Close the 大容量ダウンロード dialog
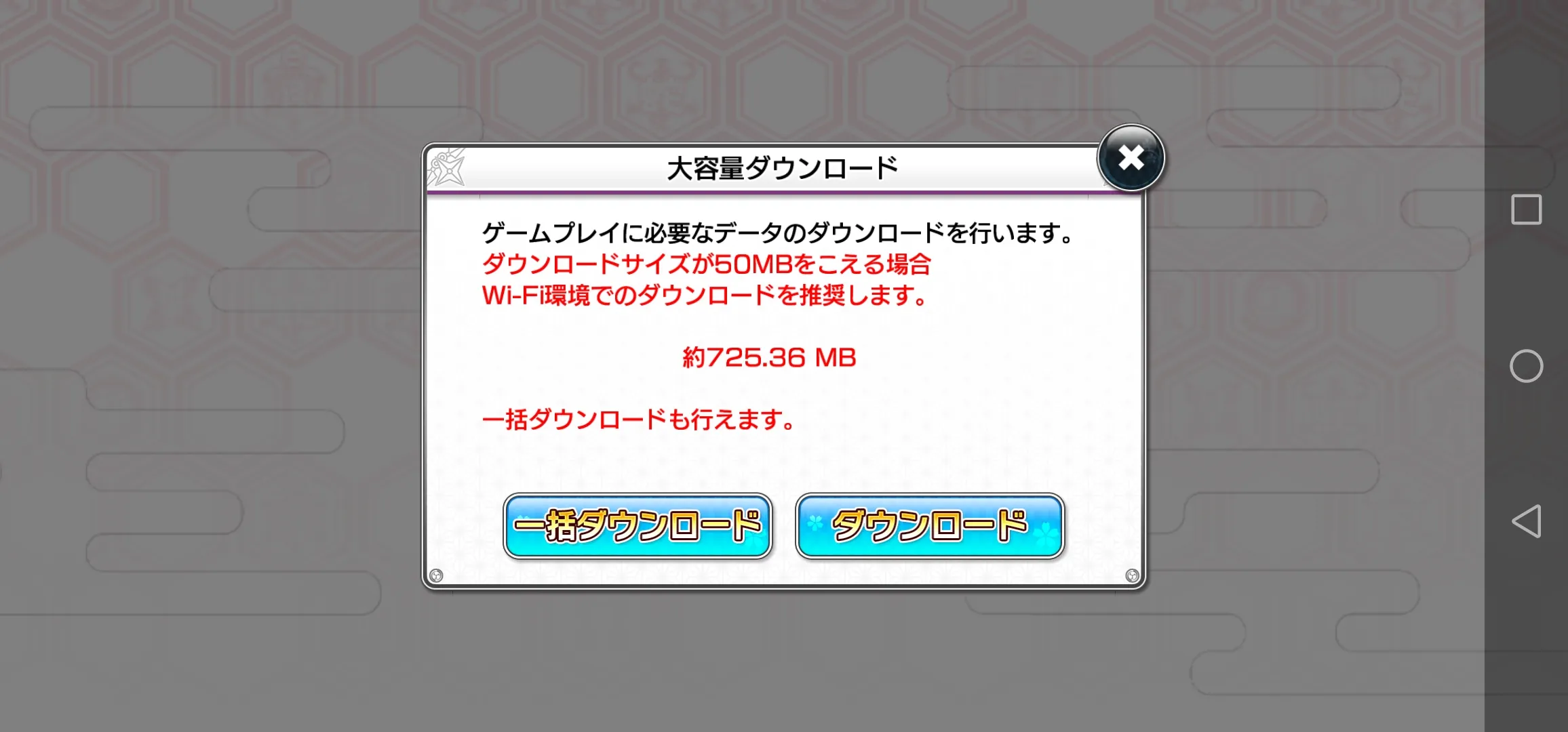 point(1131,158)
